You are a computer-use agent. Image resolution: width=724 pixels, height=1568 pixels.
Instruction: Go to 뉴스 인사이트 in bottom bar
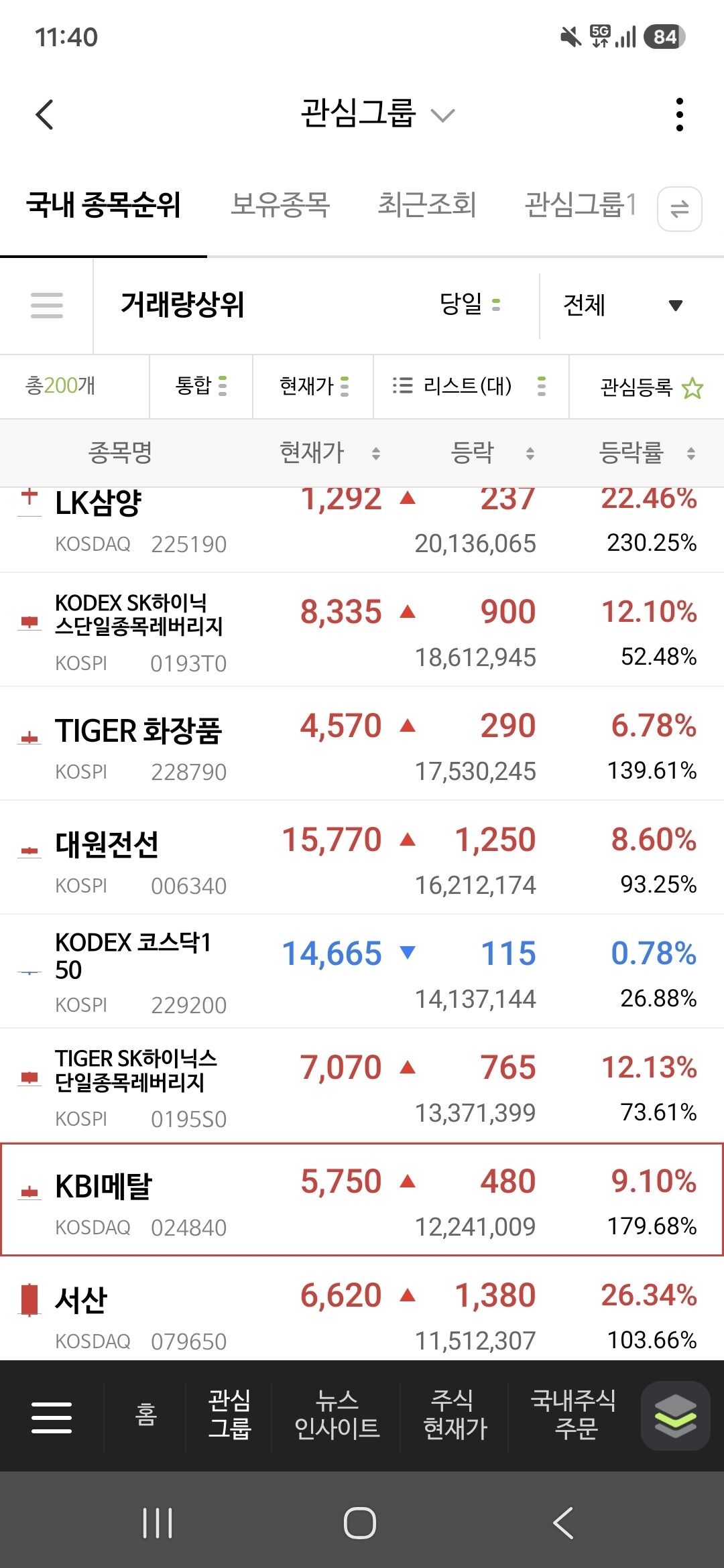(337, 1415)
